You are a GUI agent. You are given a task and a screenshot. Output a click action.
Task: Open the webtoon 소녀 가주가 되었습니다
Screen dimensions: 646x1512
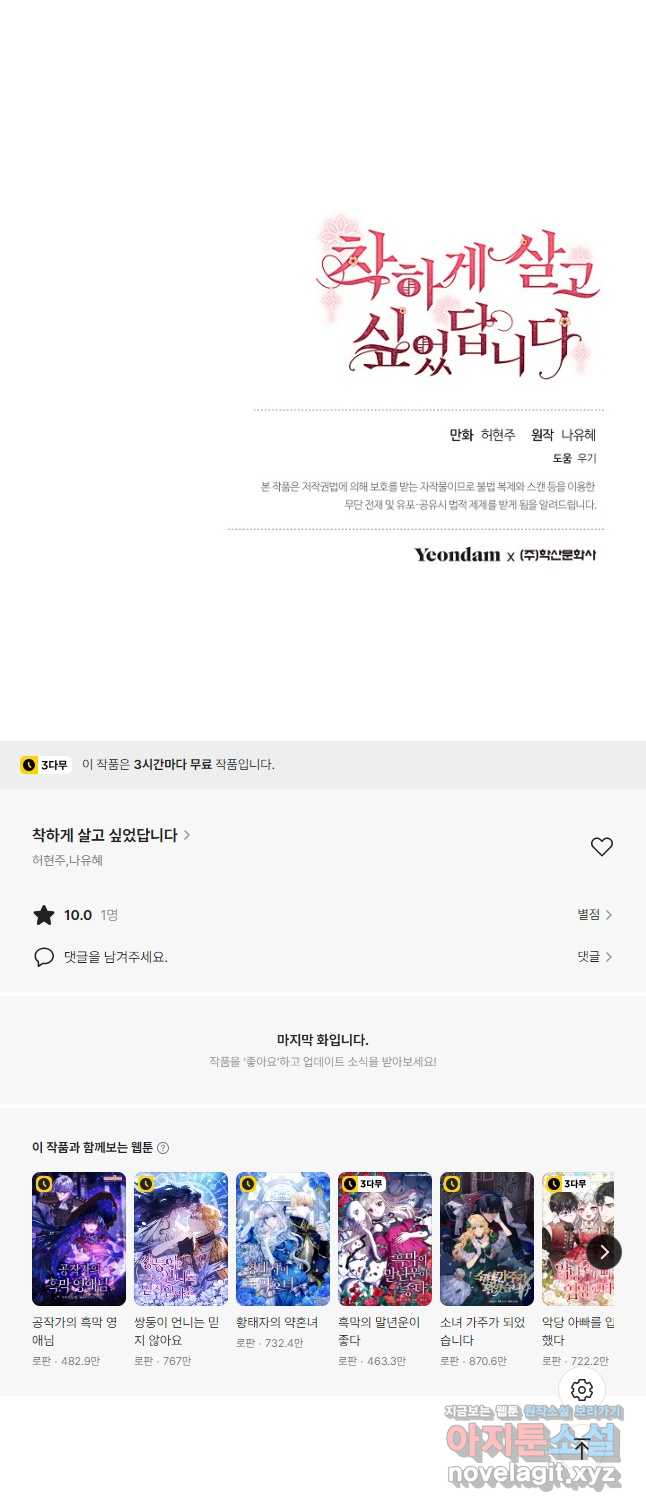[487, 1239]
